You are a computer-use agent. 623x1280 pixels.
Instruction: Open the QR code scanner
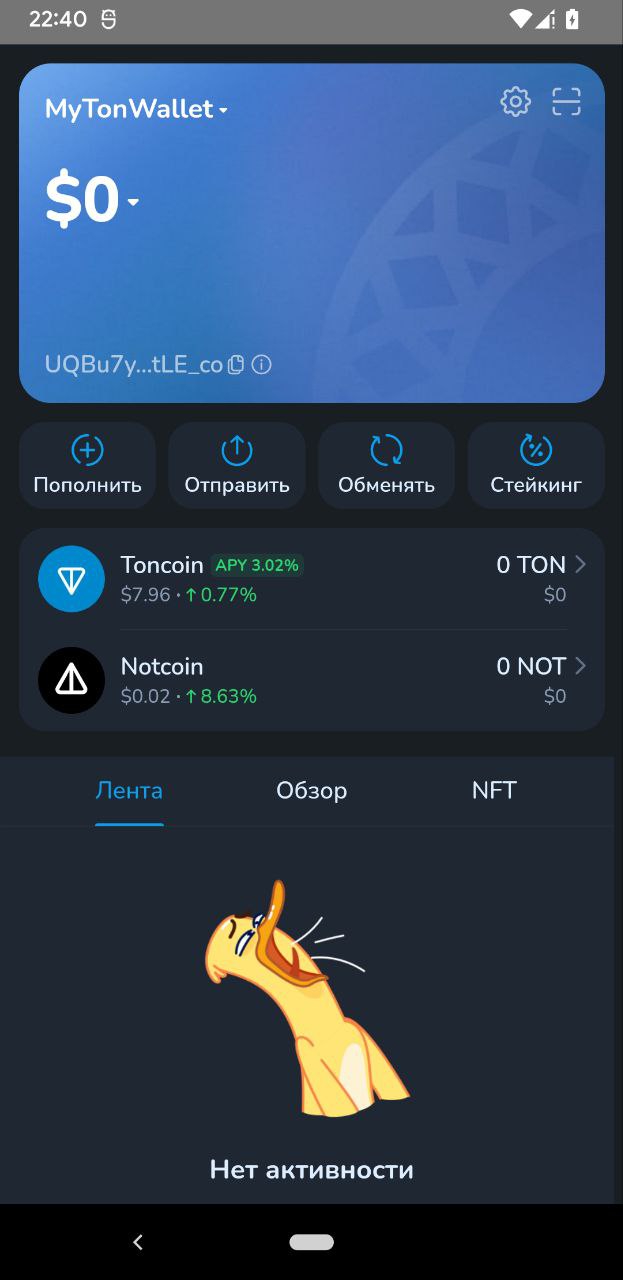(566, 101)
